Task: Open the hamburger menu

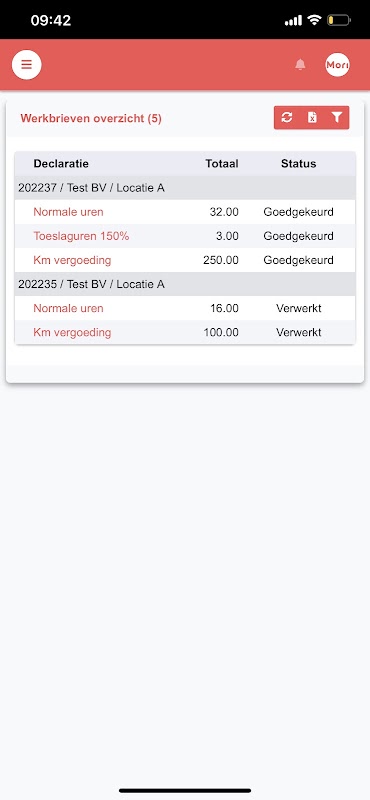Action: point(27,65)
